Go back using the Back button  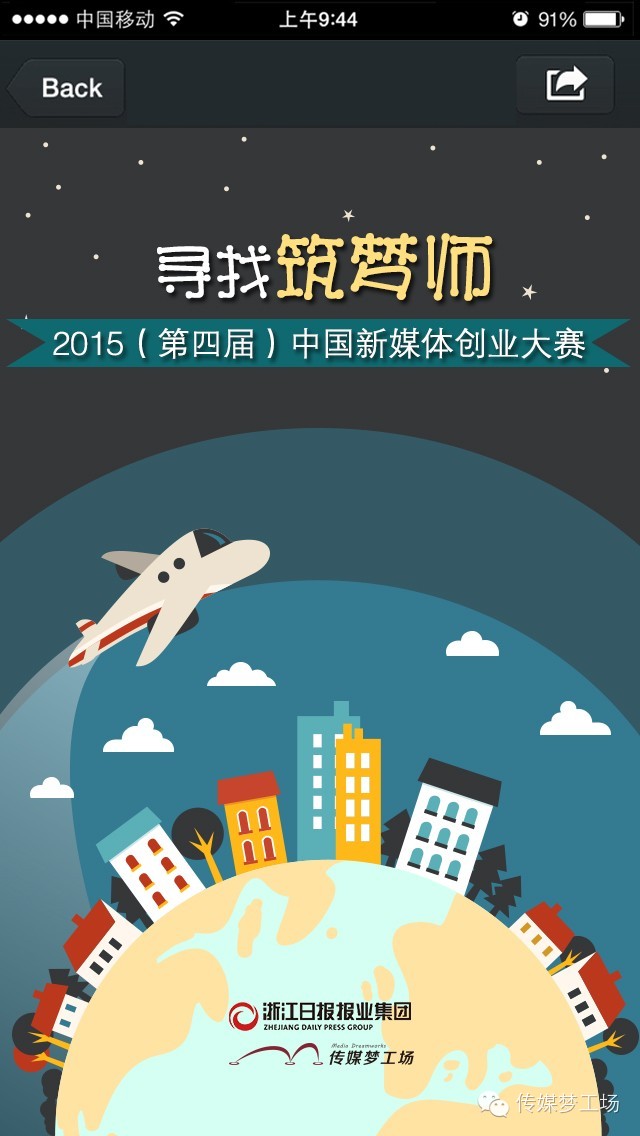[x=68, y=88]
